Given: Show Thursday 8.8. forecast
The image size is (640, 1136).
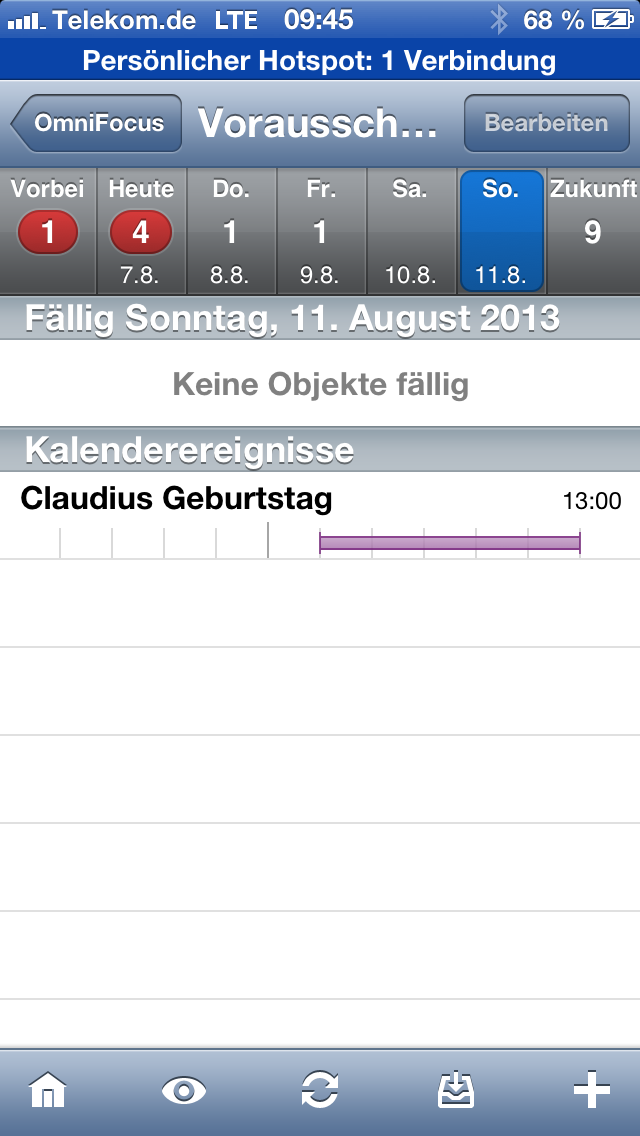Looking at the screenshot, I should click(230, 231).
